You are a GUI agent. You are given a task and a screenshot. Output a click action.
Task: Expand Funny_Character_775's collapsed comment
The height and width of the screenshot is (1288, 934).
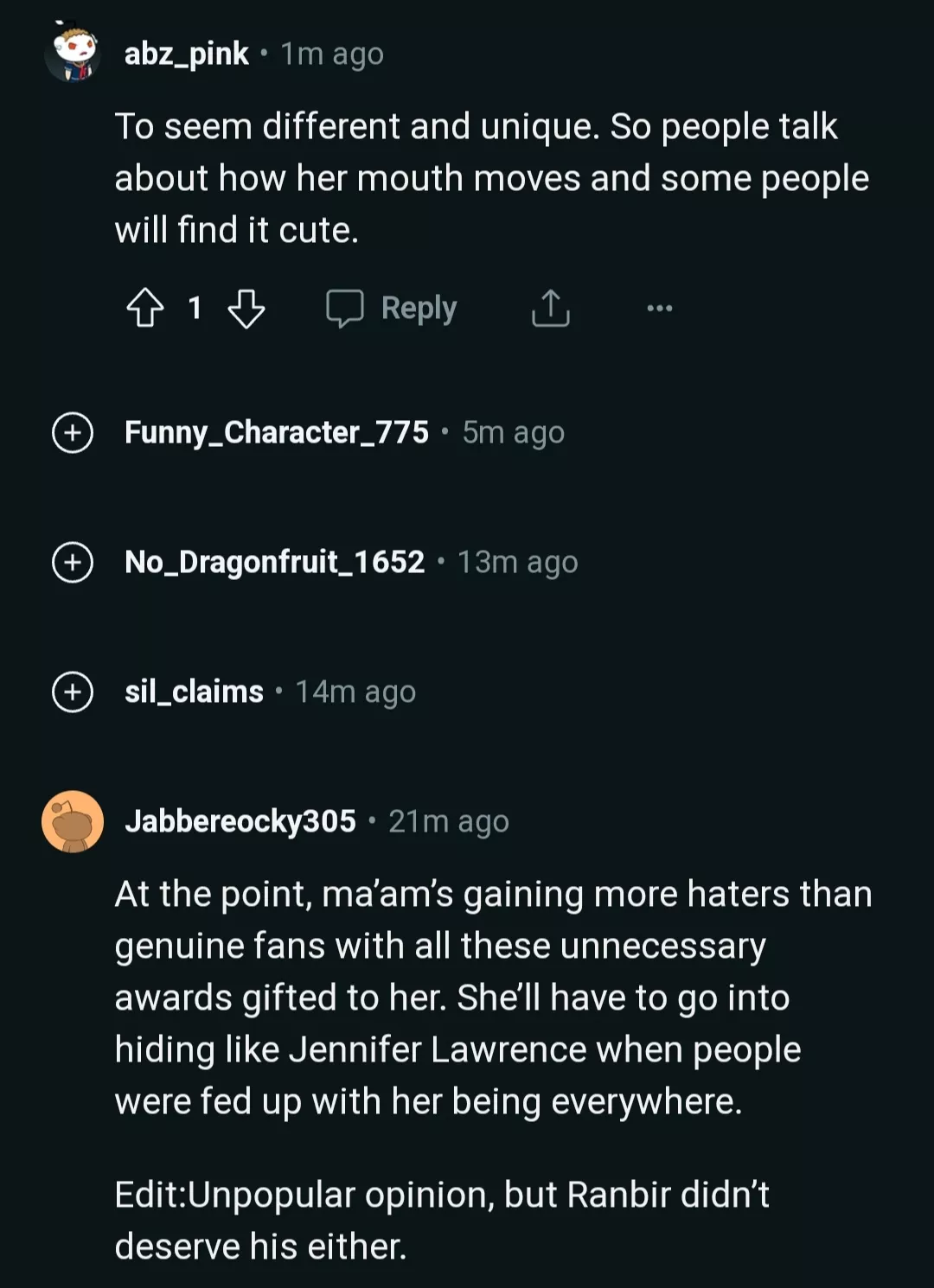click(73, 432)
